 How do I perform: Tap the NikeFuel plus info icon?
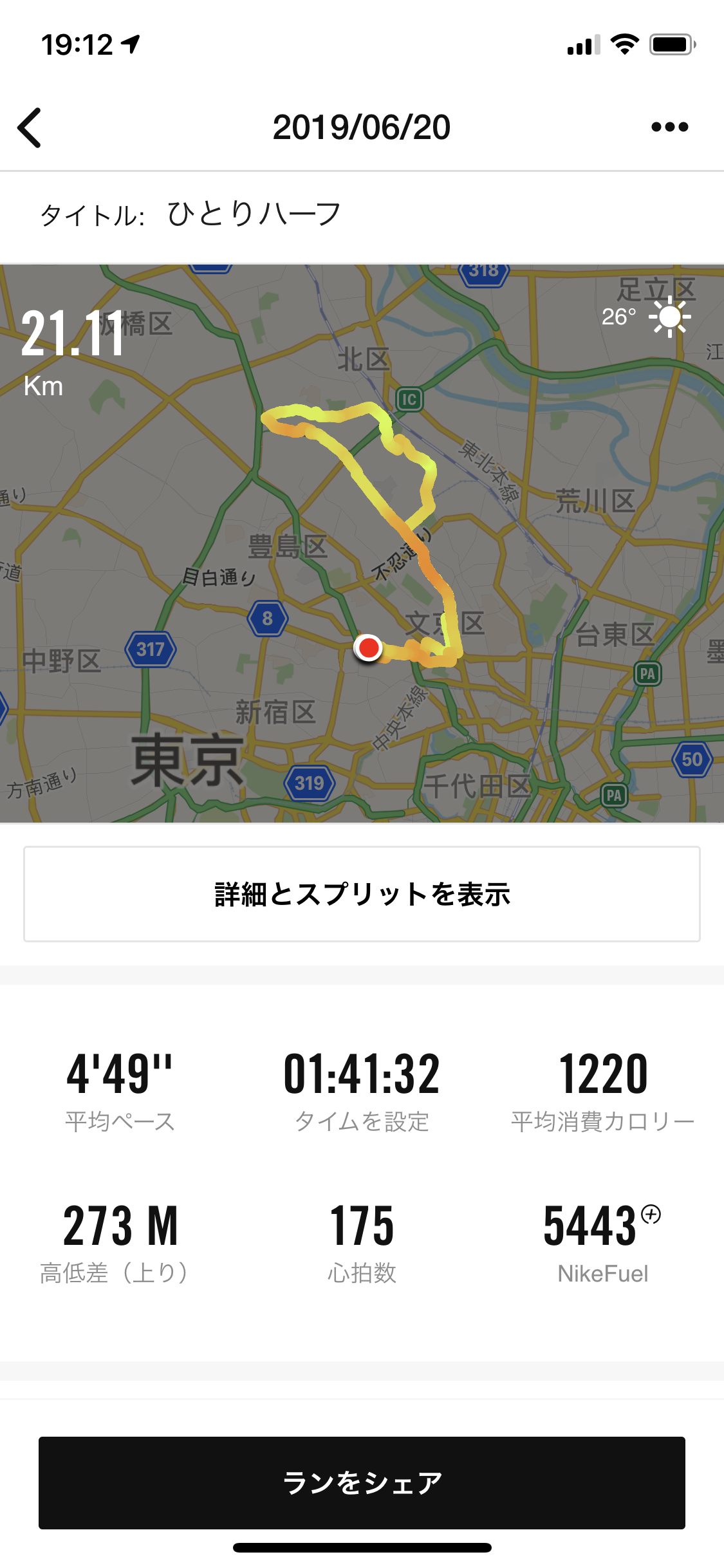click(651, 1214)
